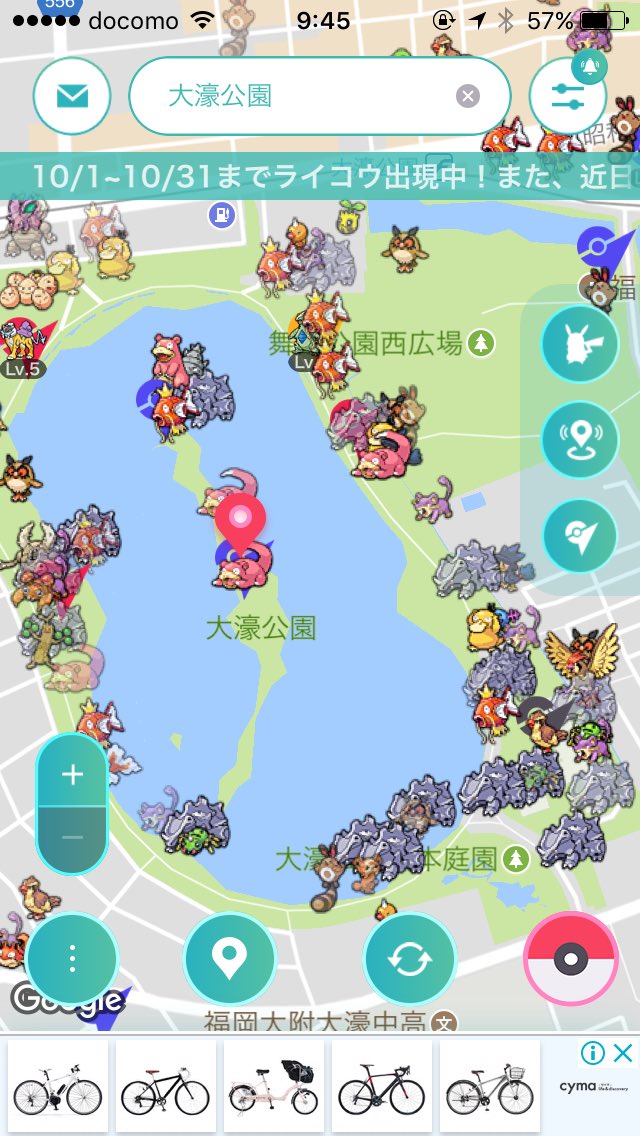Open the mail envelope button
The width and height of the screenshot is (640, 1136).
(72, 96)
